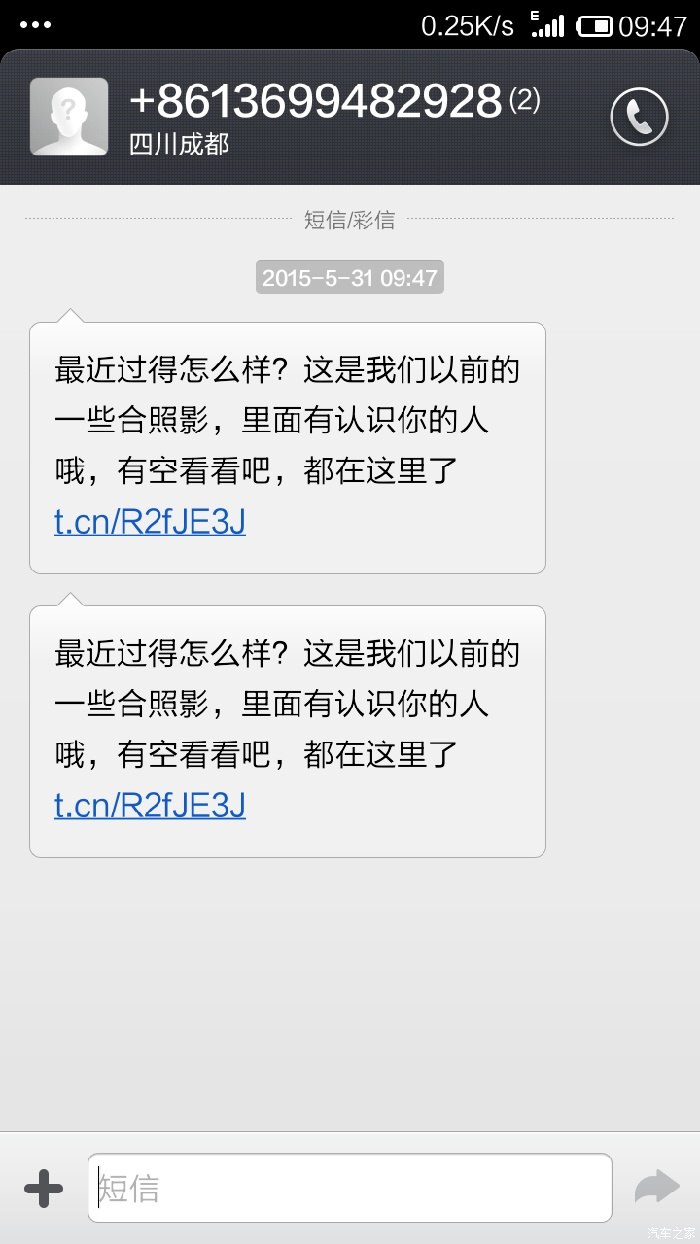
Task: Open t.cn/R2fJE3J link in the second message bubble
Action: [x=150, y=806]
